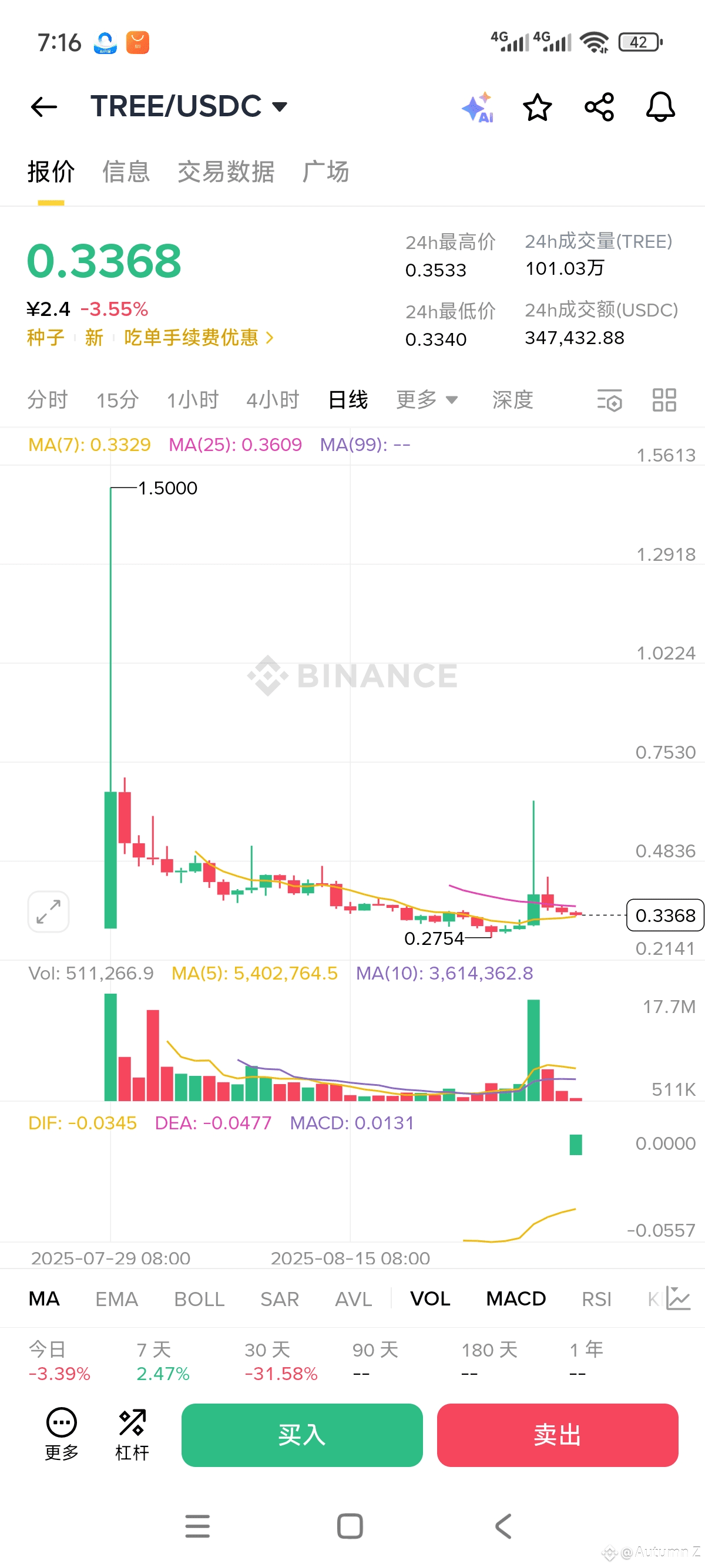The width and height of the screenshot is (705, 1568).
Task: Tap the green 买入 button
Action: 302,1435
